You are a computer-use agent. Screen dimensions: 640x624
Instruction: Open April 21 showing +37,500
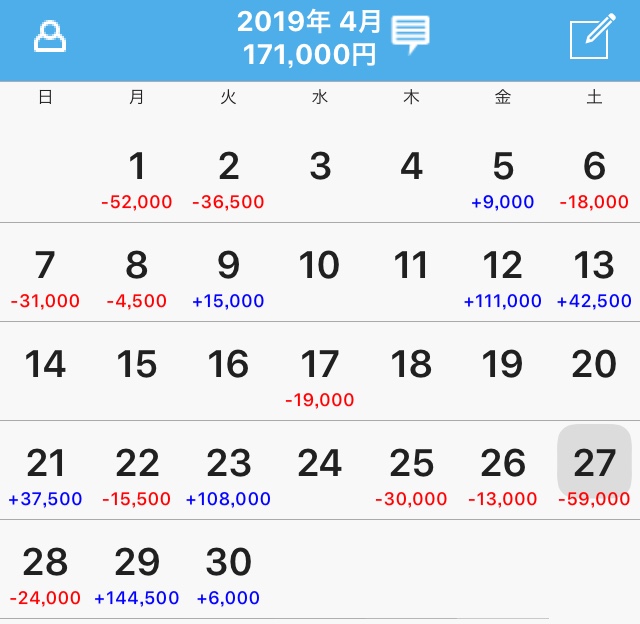46,473
